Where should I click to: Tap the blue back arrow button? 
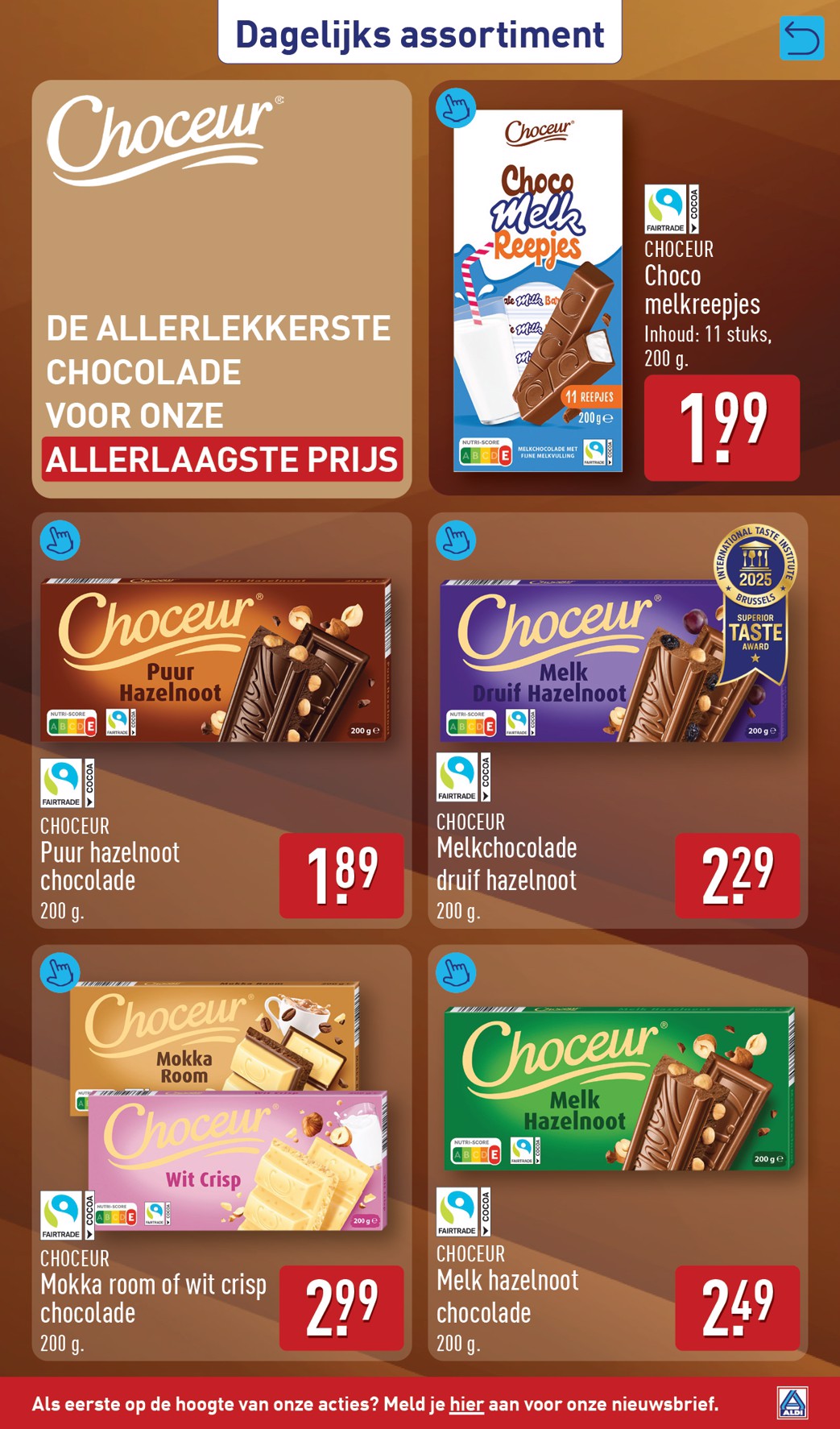(x=801, y=38)
